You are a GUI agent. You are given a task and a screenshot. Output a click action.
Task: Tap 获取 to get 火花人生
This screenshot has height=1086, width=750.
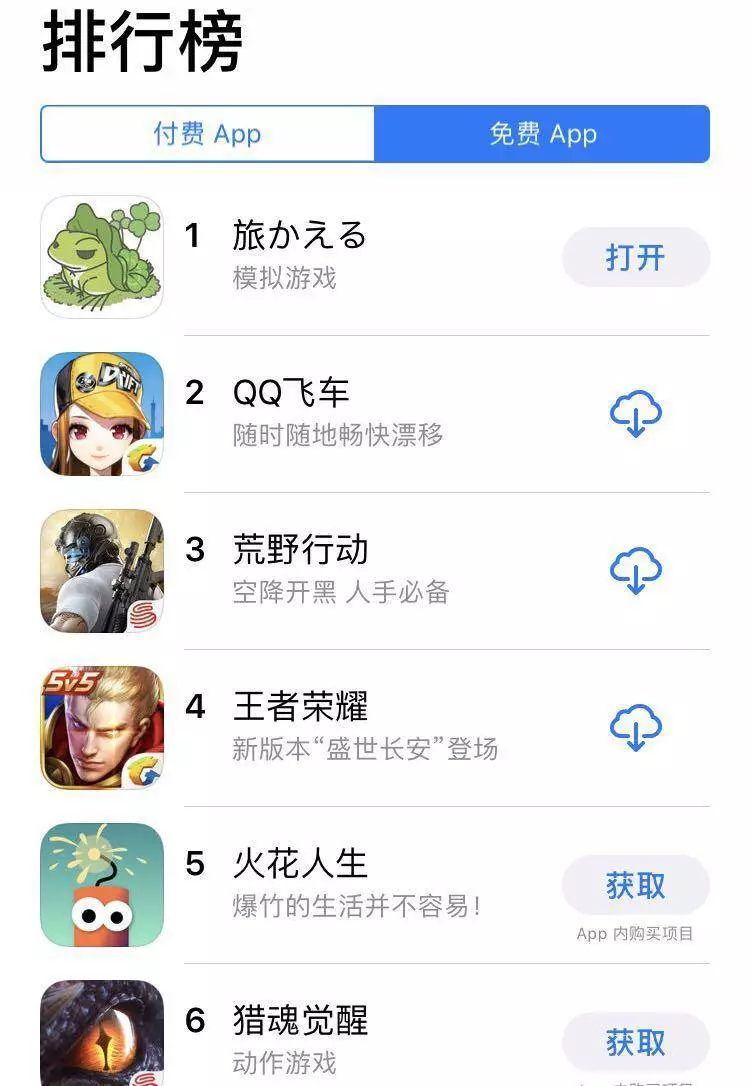point(637,884)
